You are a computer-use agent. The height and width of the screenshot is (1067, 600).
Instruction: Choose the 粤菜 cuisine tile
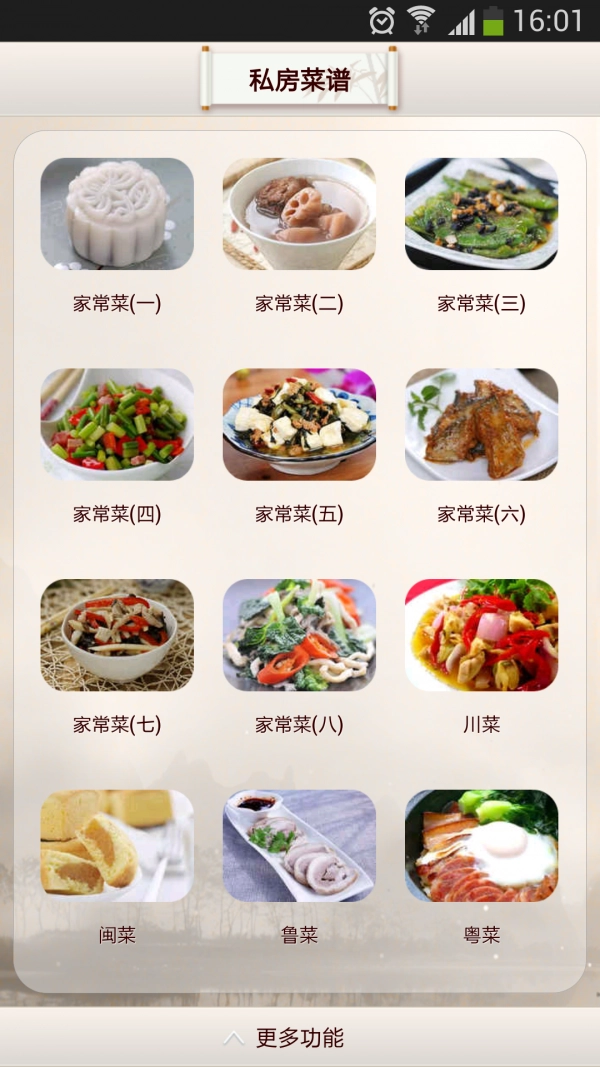tap(481, 846)
